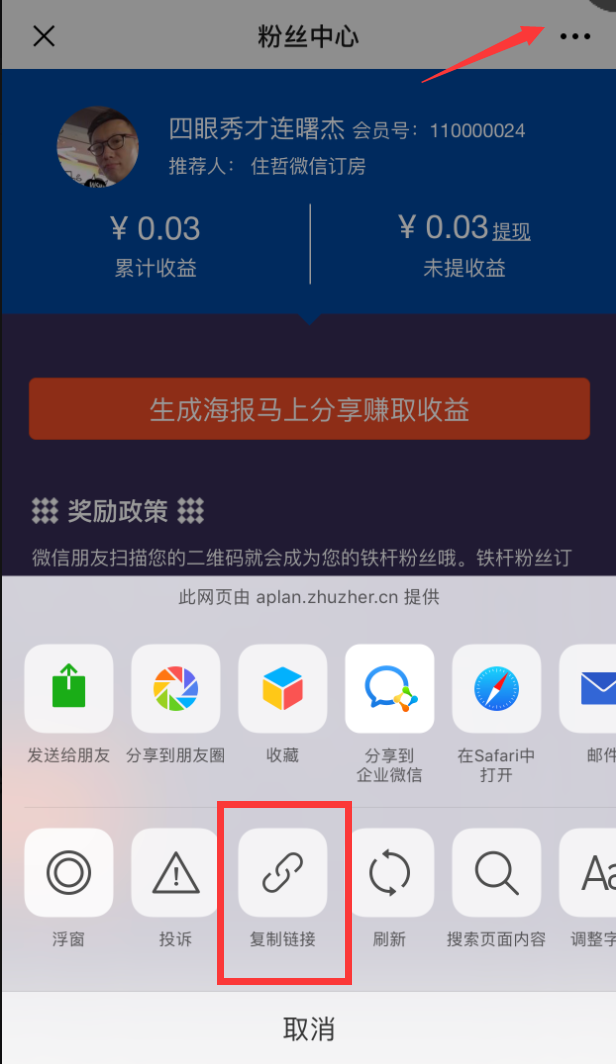Open the page in Safari
Viewport: 616px width, 1064px height.
(497, 689)
